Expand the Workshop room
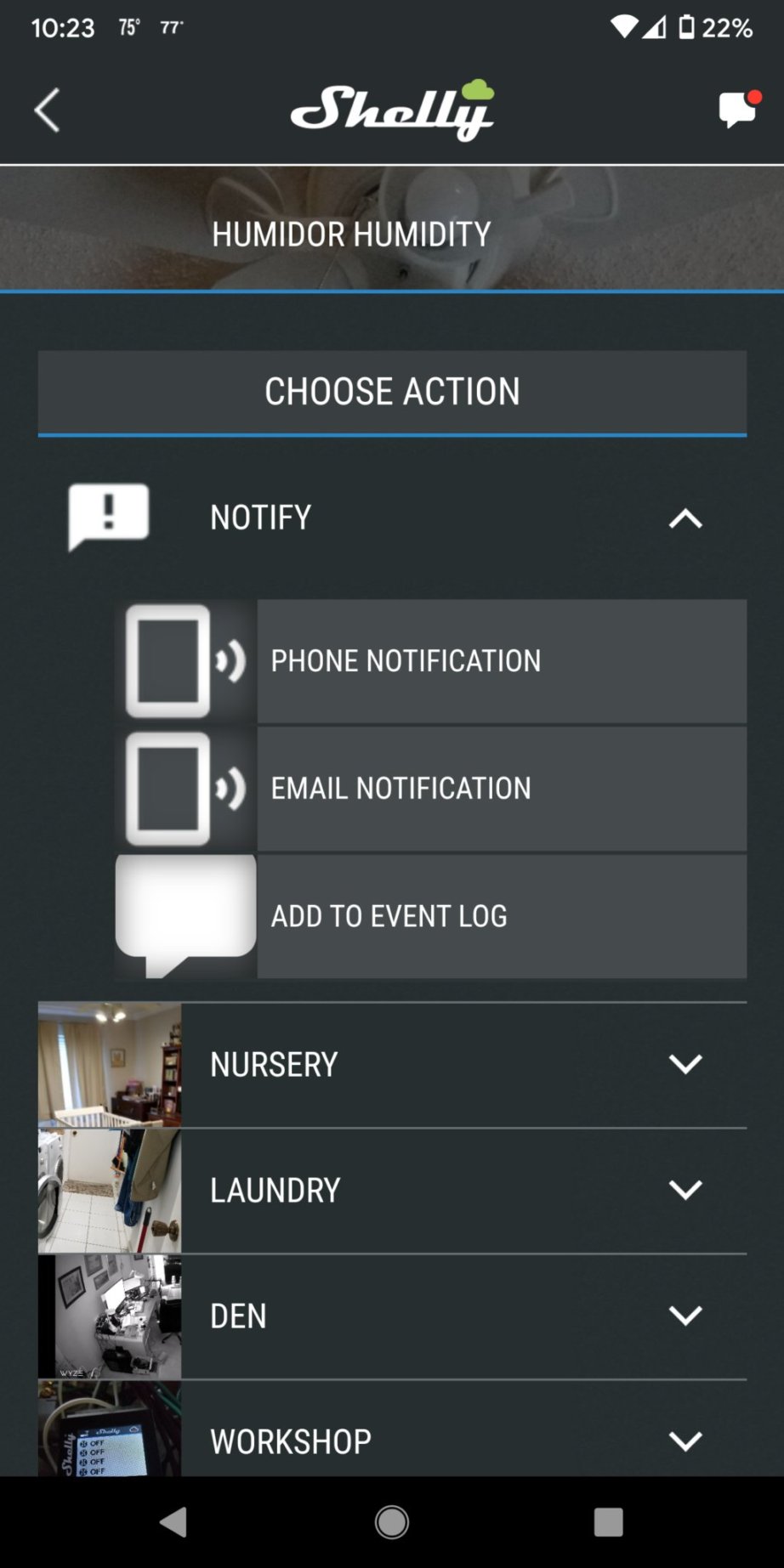 pyautogui.click(x=392, y=1429)
